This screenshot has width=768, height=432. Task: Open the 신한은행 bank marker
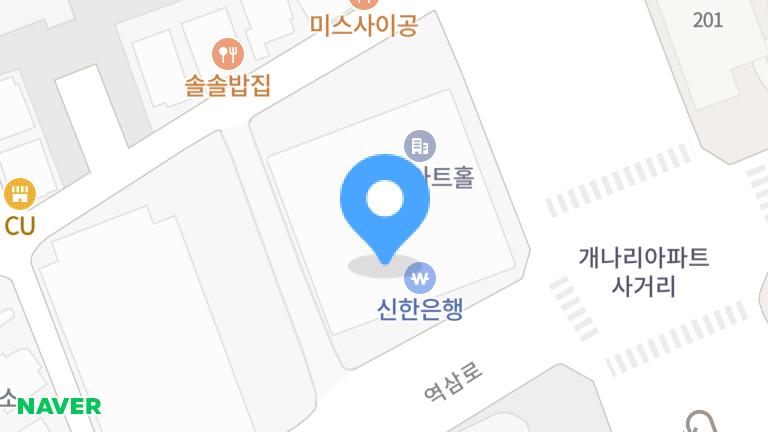[x=420, y=277]
